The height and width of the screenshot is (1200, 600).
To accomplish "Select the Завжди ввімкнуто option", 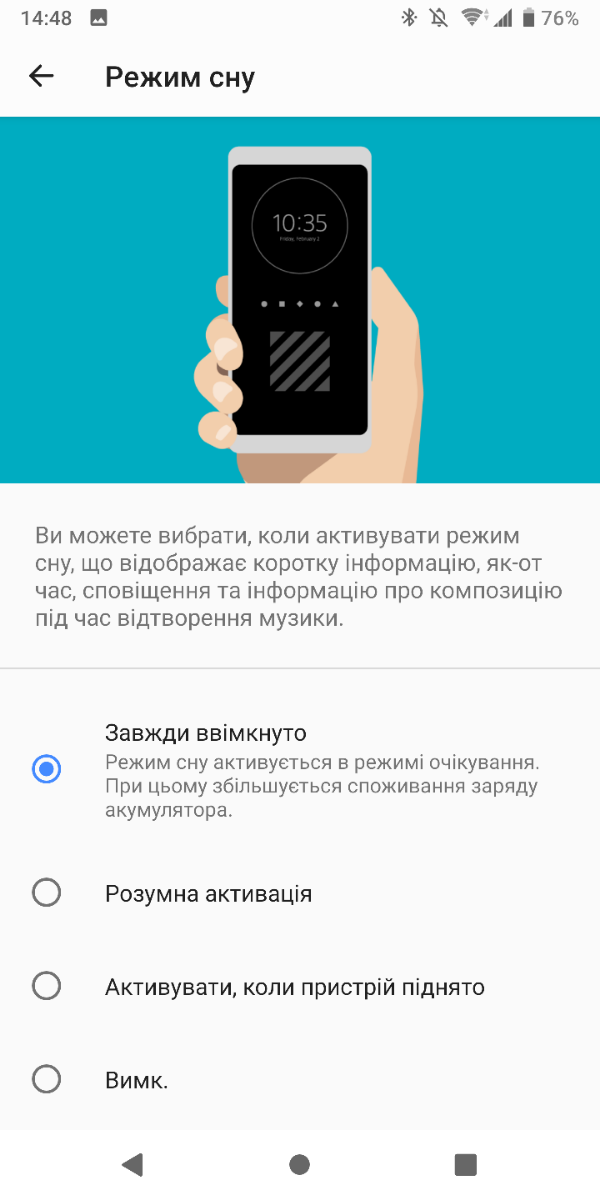I will [x=300, y=770].
